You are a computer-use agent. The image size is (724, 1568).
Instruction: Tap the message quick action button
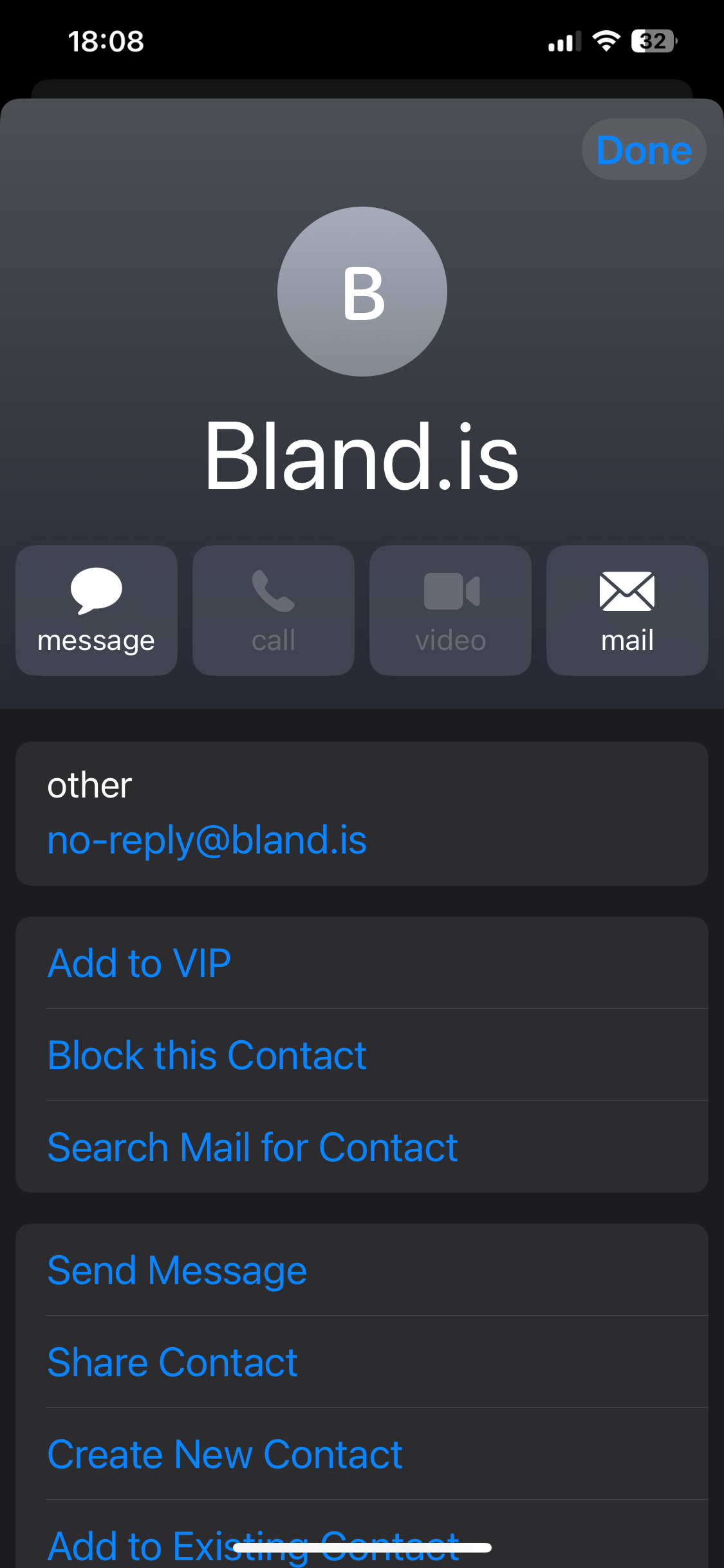pos(97,610)
